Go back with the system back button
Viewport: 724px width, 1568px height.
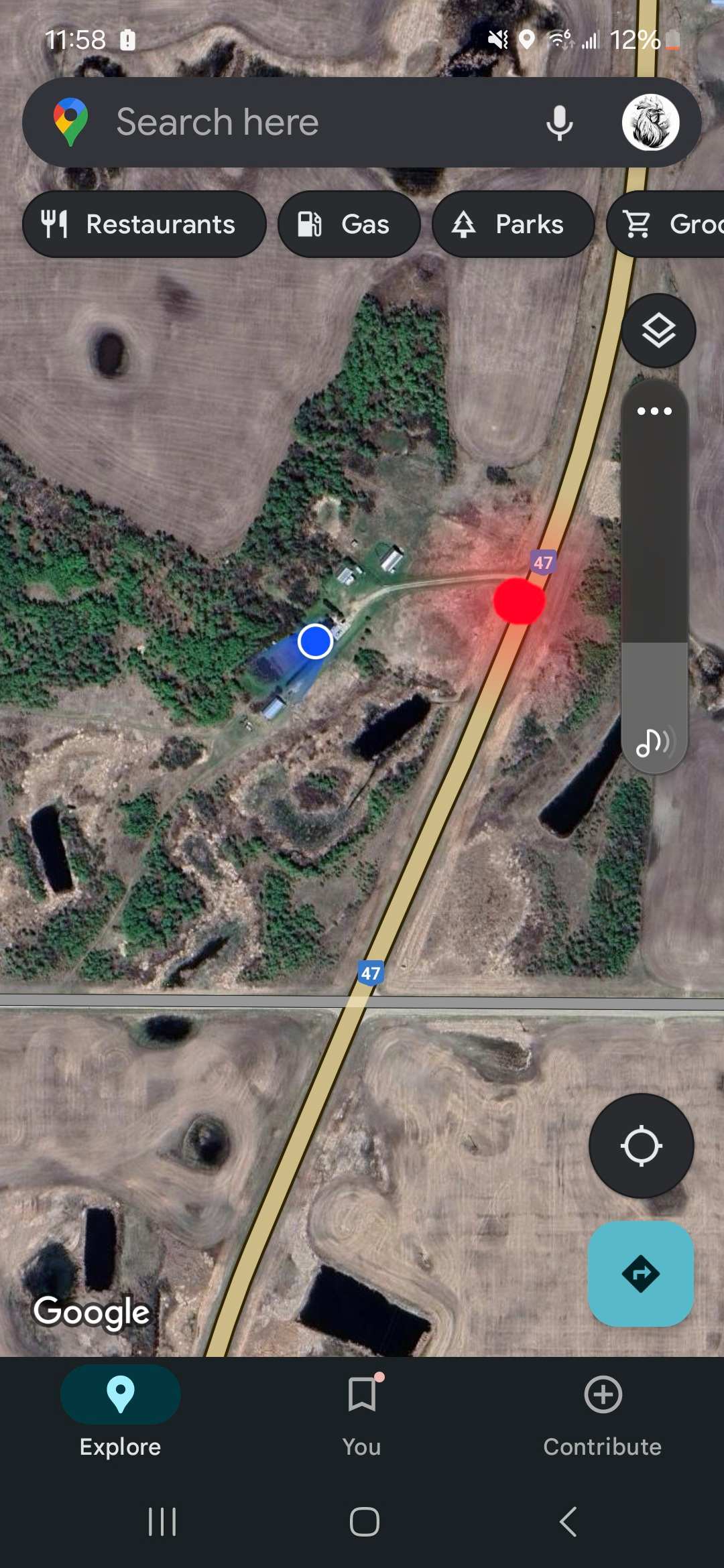pos(568,1521)
